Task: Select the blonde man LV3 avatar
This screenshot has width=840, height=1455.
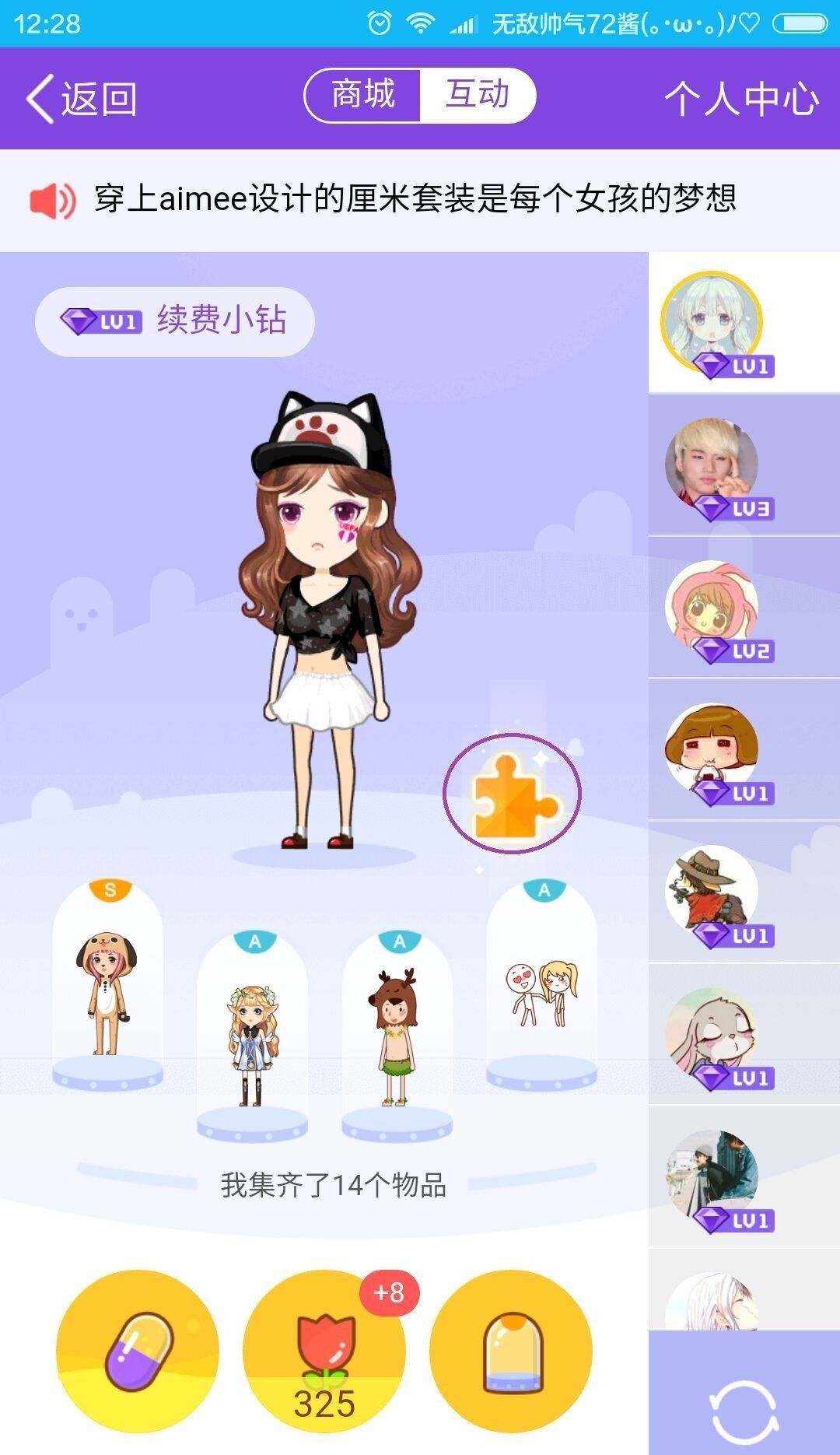Action: tap(712, 465)
